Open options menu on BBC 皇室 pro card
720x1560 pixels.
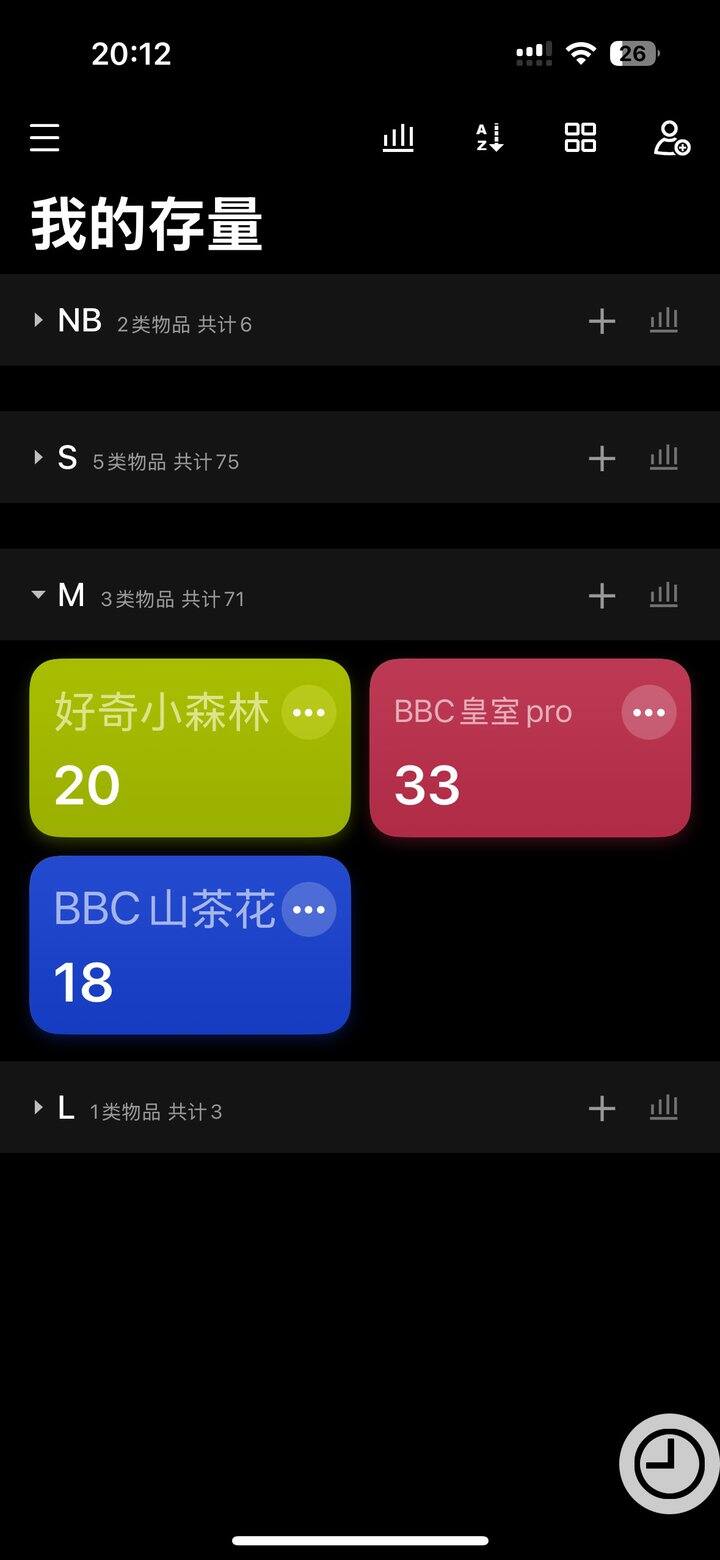[648, 712]
